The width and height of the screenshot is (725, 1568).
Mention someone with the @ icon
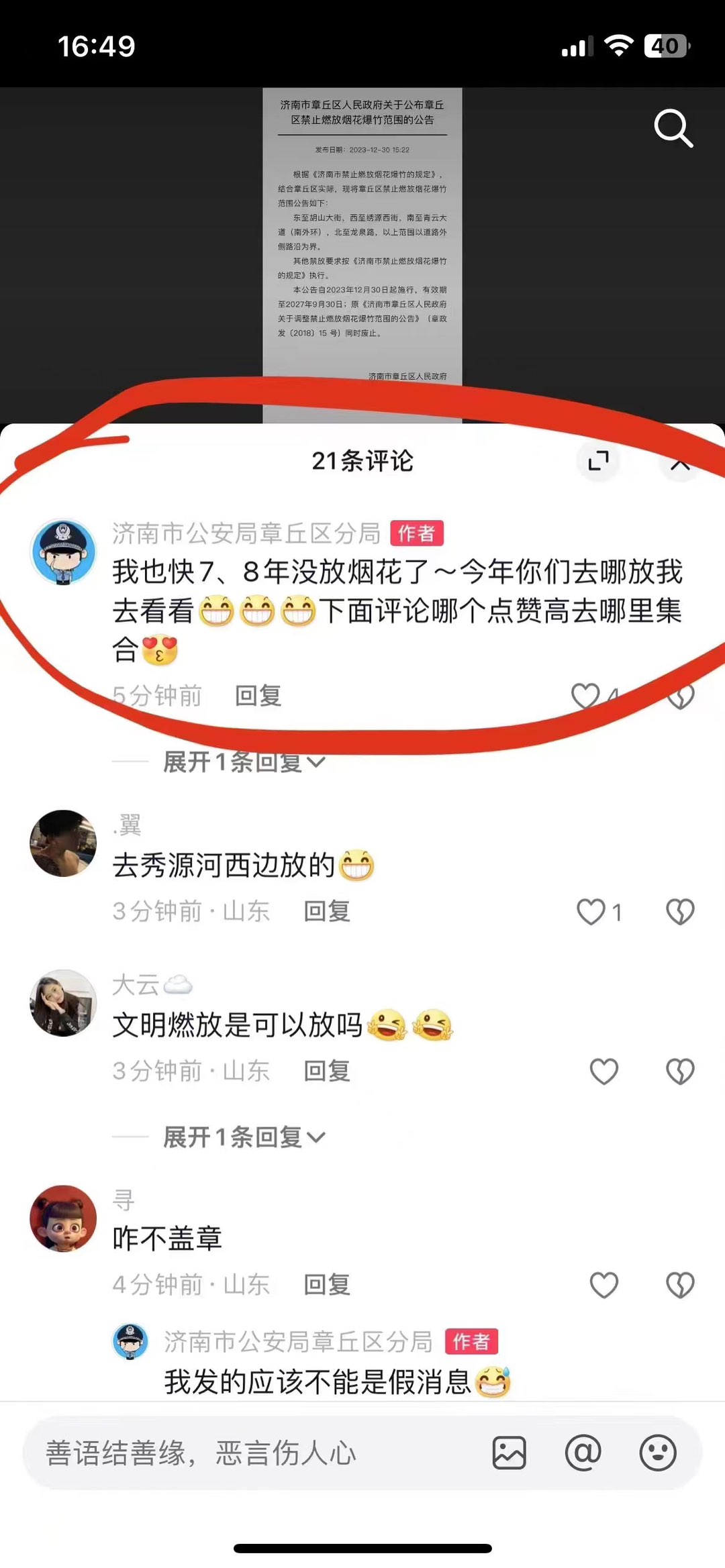click(x=583, y=1453)
